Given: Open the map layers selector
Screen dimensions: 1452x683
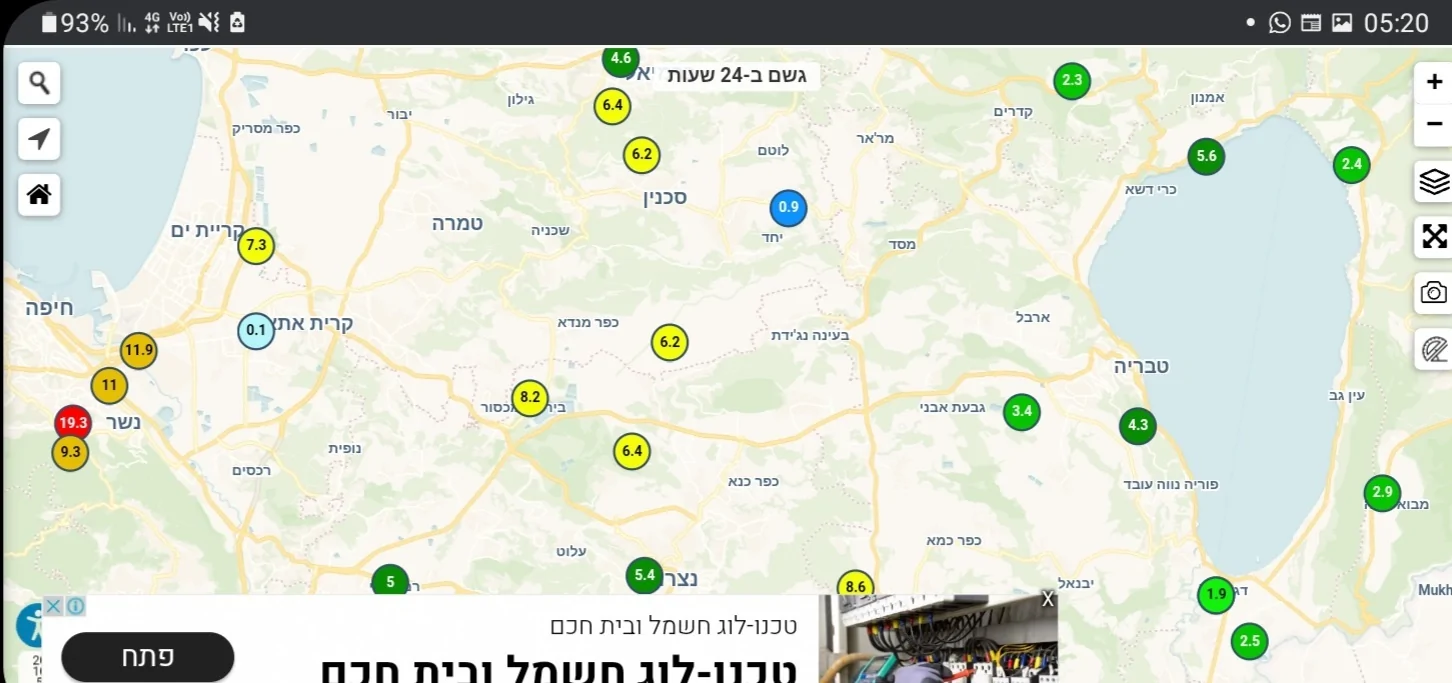Looking at the screenshot, I should tap(1434, 182).
